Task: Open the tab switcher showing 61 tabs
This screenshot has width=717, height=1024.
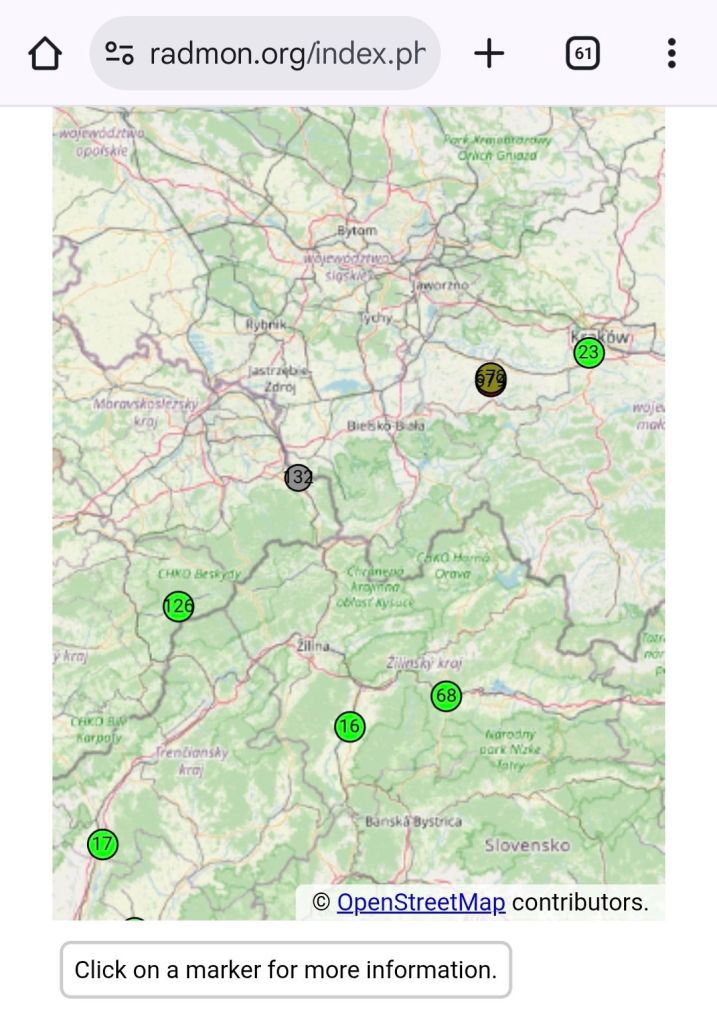Action: point(582,54)
